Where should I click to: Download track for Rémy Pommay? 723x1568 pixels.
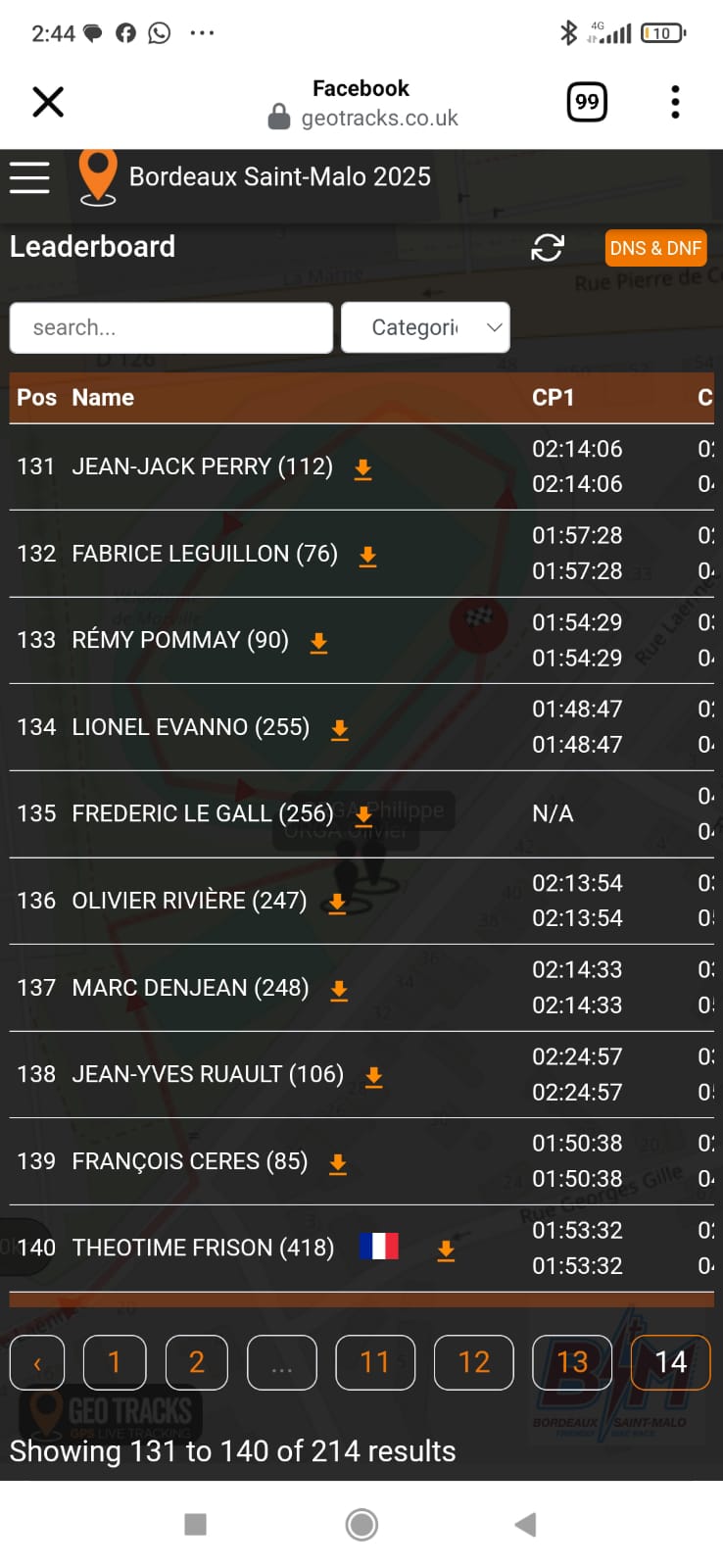319,642
